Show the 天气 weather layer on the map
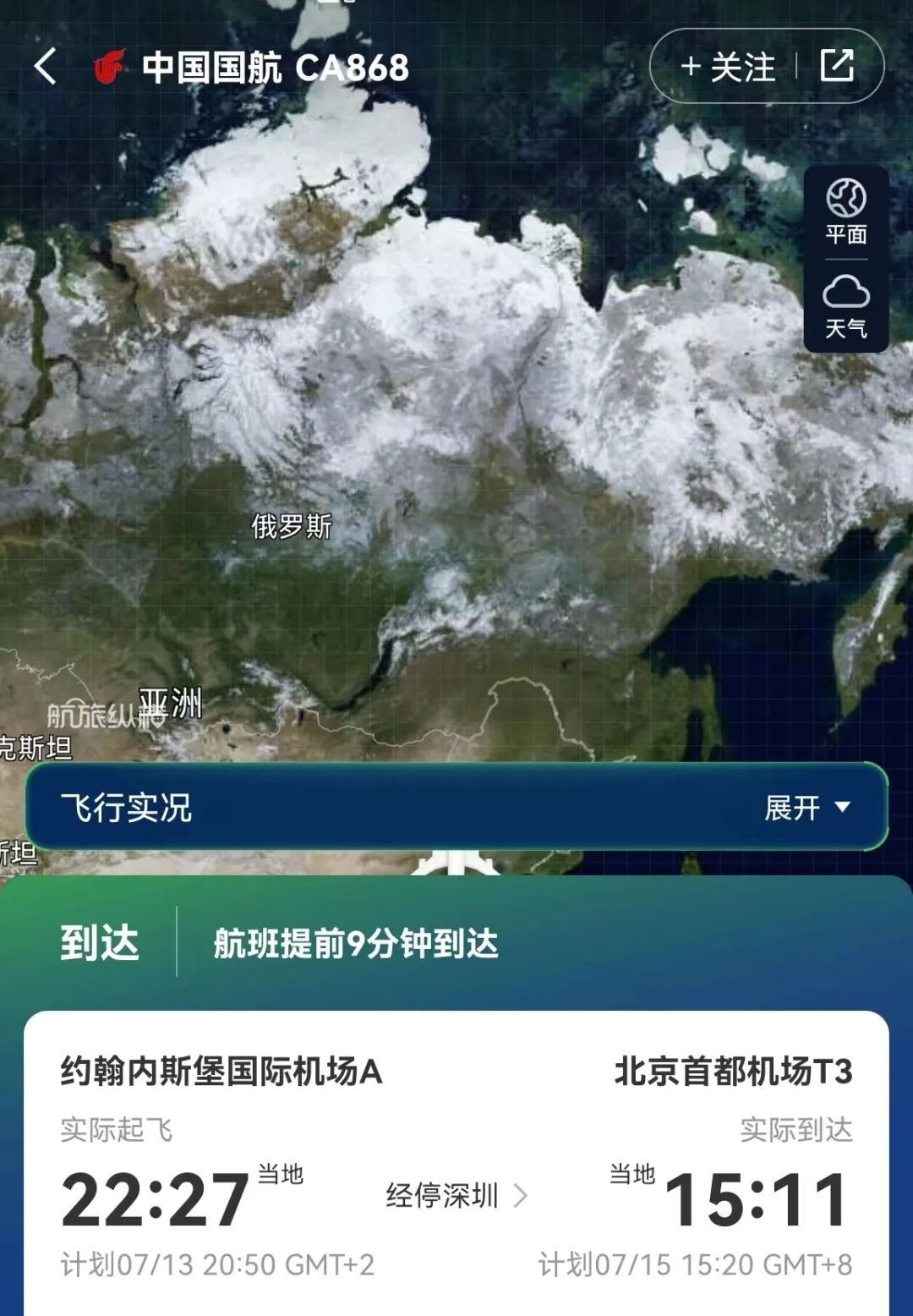This screenshot has height=1316, width=913. point(845,306)
